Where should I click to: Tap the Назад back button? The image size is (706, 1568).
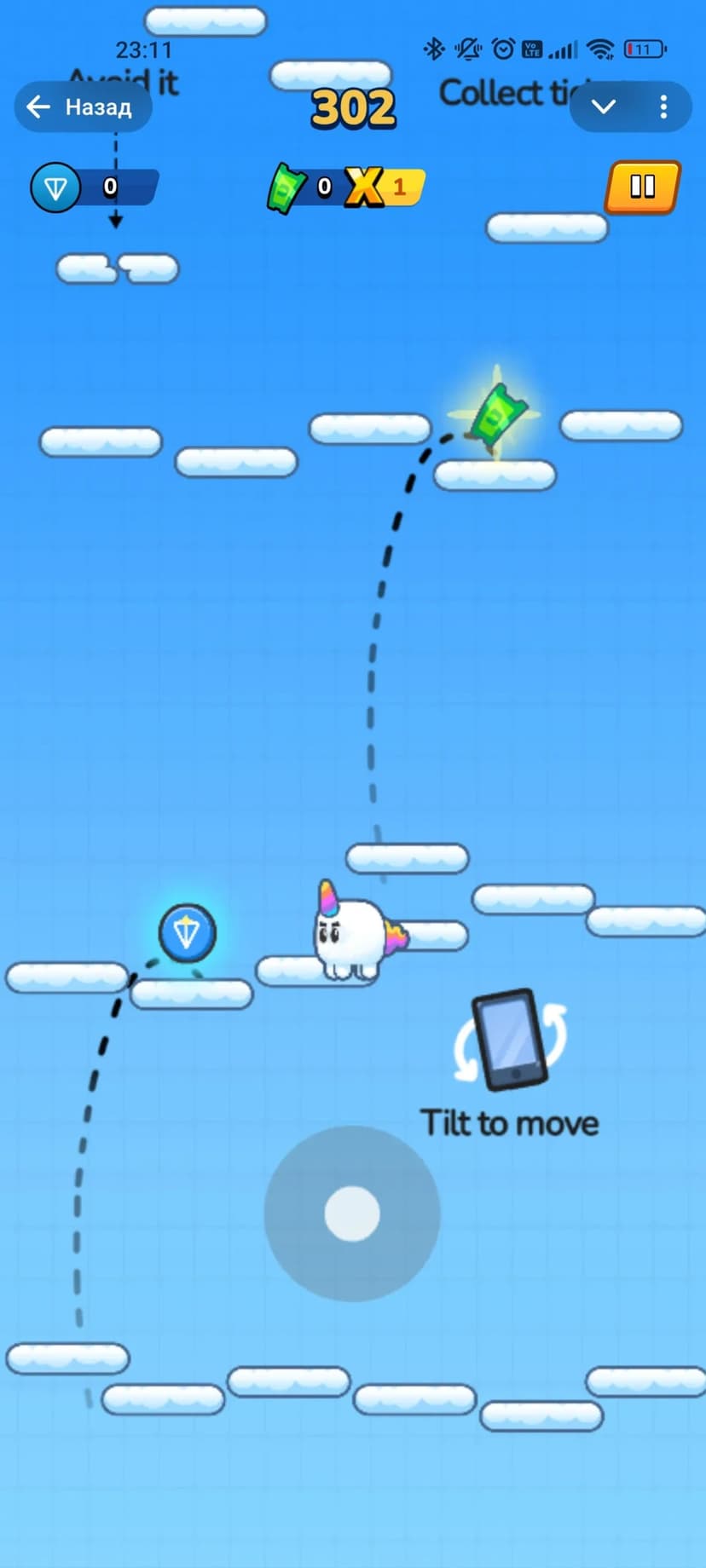click(82, 107)
